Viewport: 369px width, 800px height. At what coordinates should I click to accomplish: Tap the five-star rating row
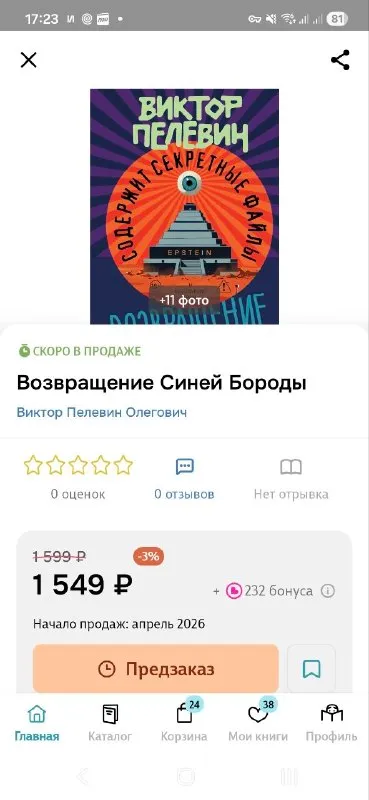(78, 465)
